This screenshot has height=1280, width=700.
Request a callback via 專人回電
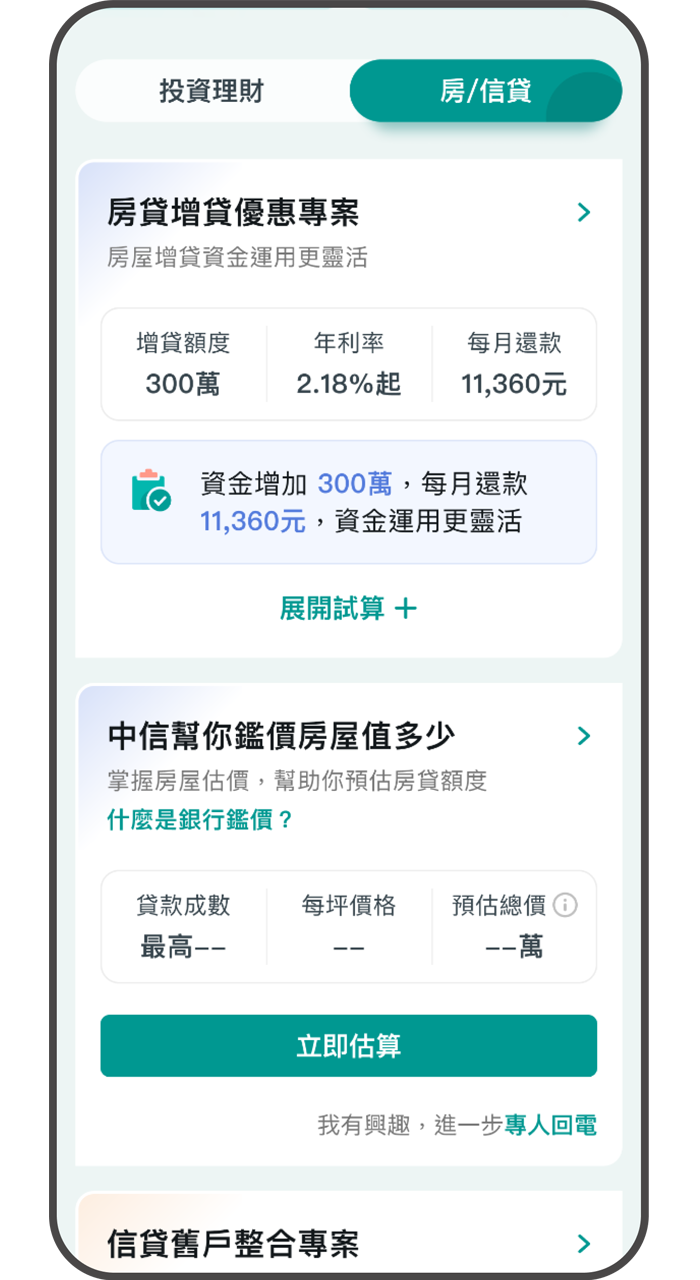[551, 1125]
